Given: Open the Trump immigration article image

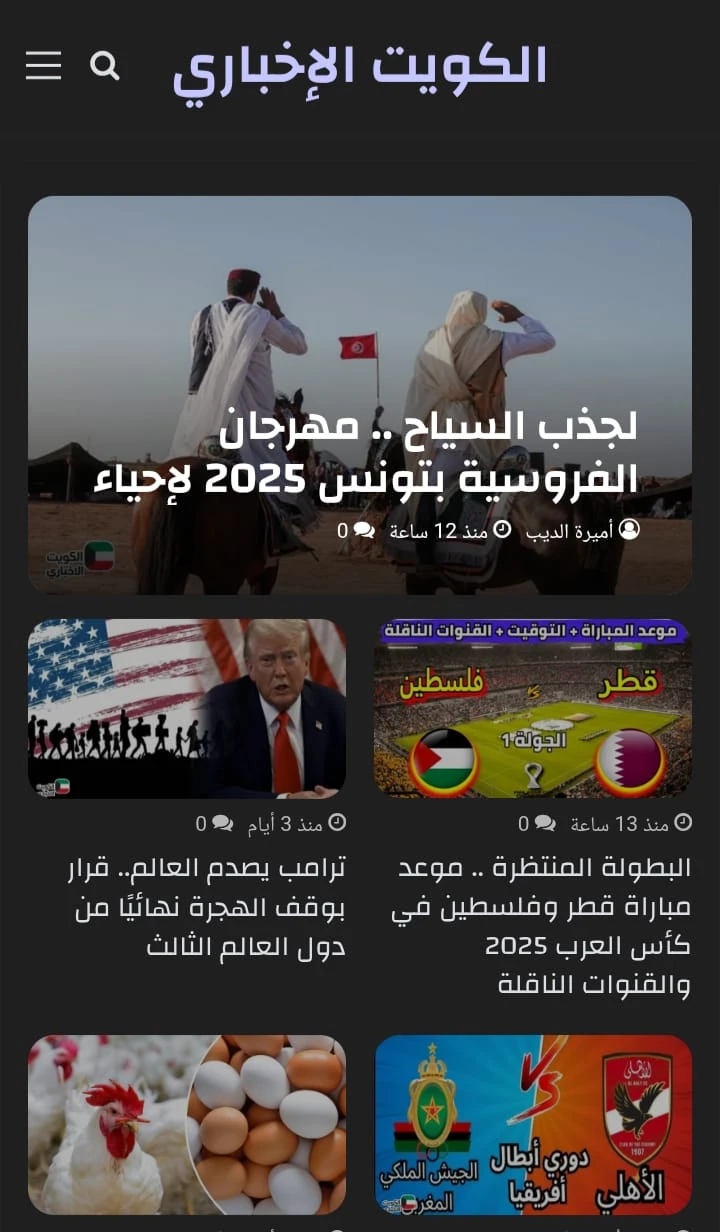Looking at the screenshot, I should (187, 708).
